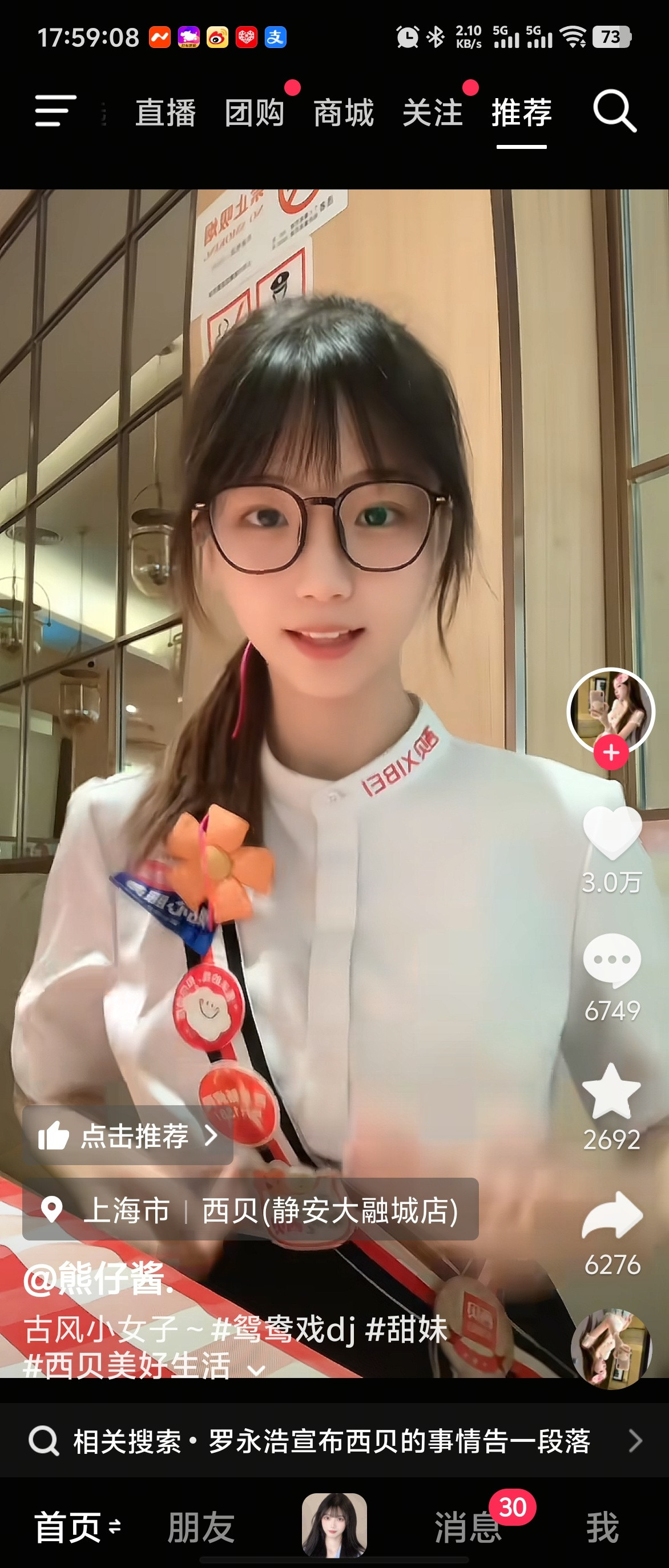Viewport: 669px width, 1568px height.
Task: Select the 推荐 tab
Action: pos(522,113)
